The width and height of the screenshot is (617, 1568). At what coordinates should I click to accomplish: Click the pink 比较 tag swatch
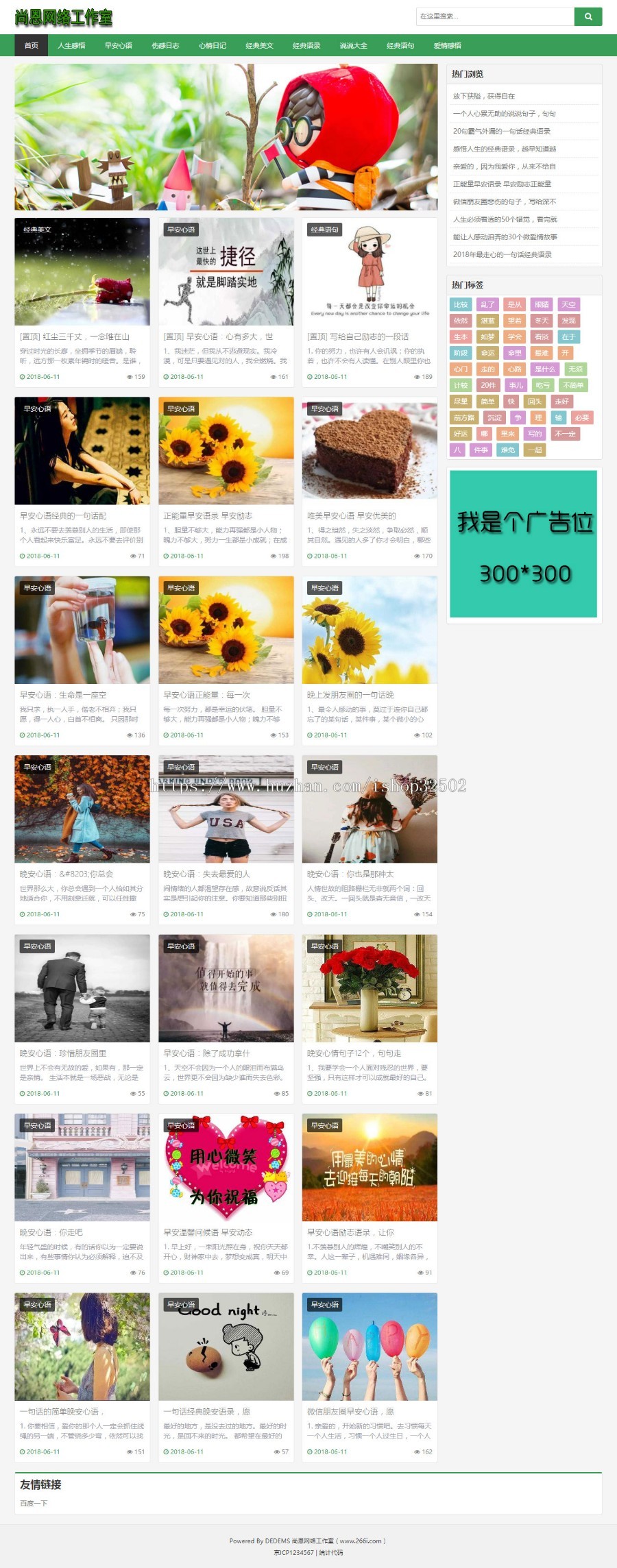tap(461, 304)
